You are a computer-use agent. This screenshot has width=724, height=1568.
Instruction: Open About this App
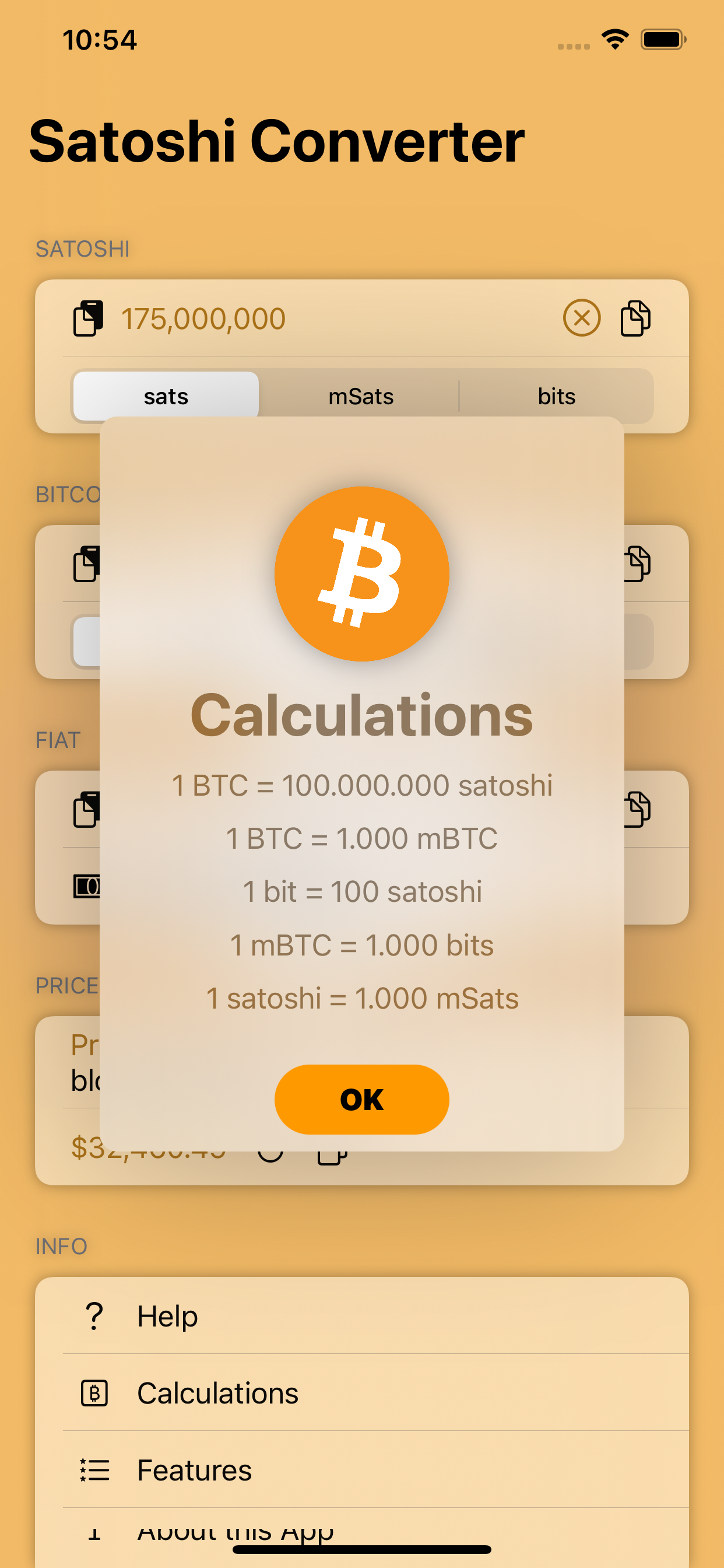236,1531
